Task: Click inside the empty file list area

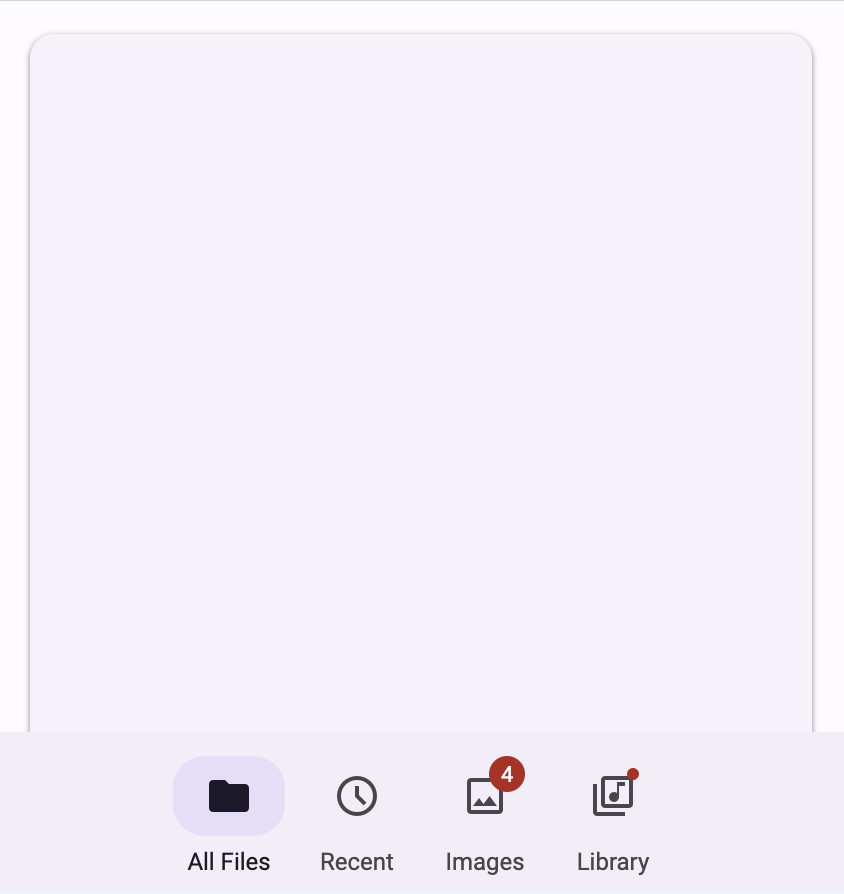Action: [420, 390]
